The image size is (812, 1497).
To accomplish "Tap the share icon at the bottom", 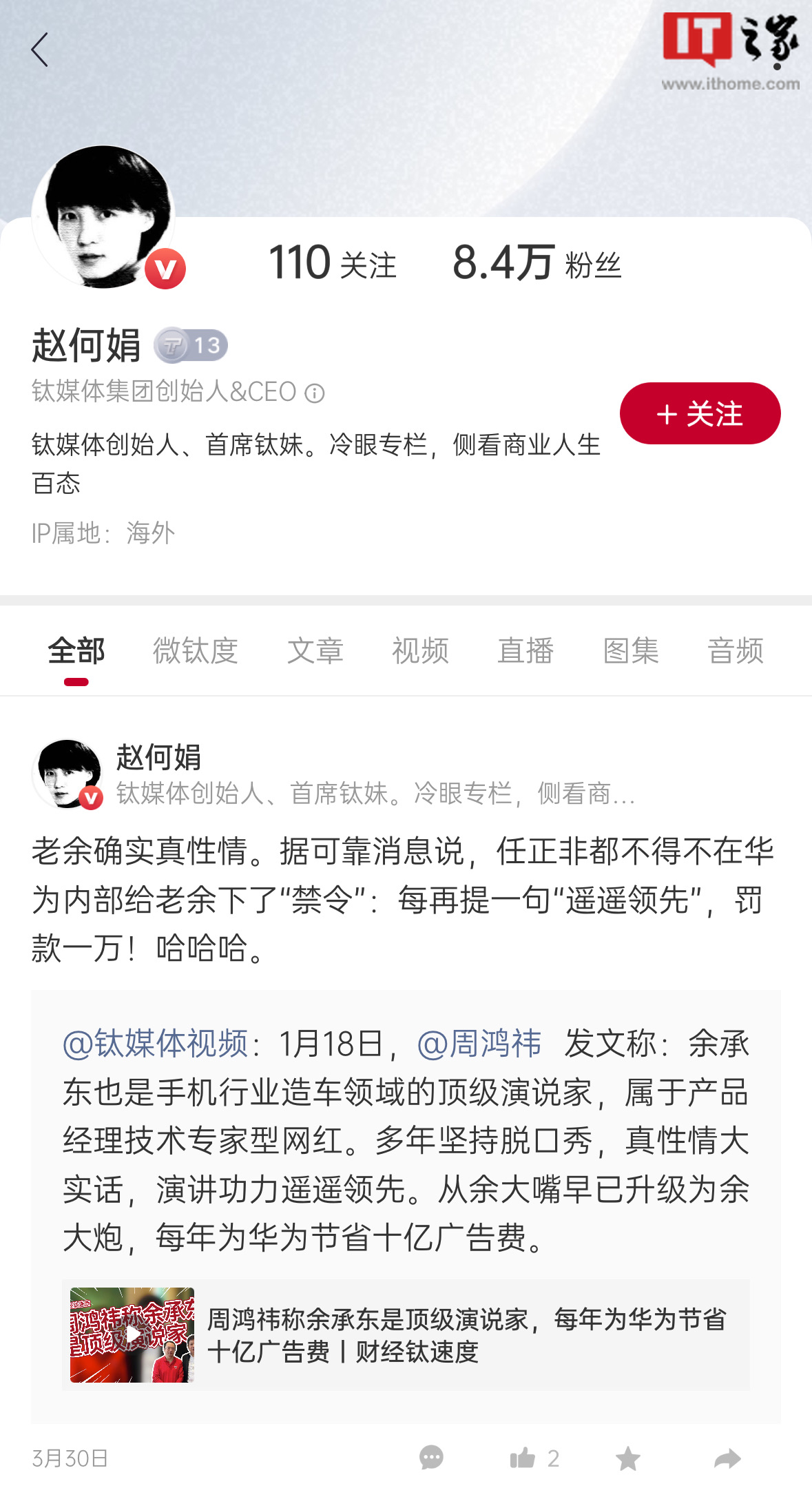I will pyautogui.click(x=727, y=1458).
